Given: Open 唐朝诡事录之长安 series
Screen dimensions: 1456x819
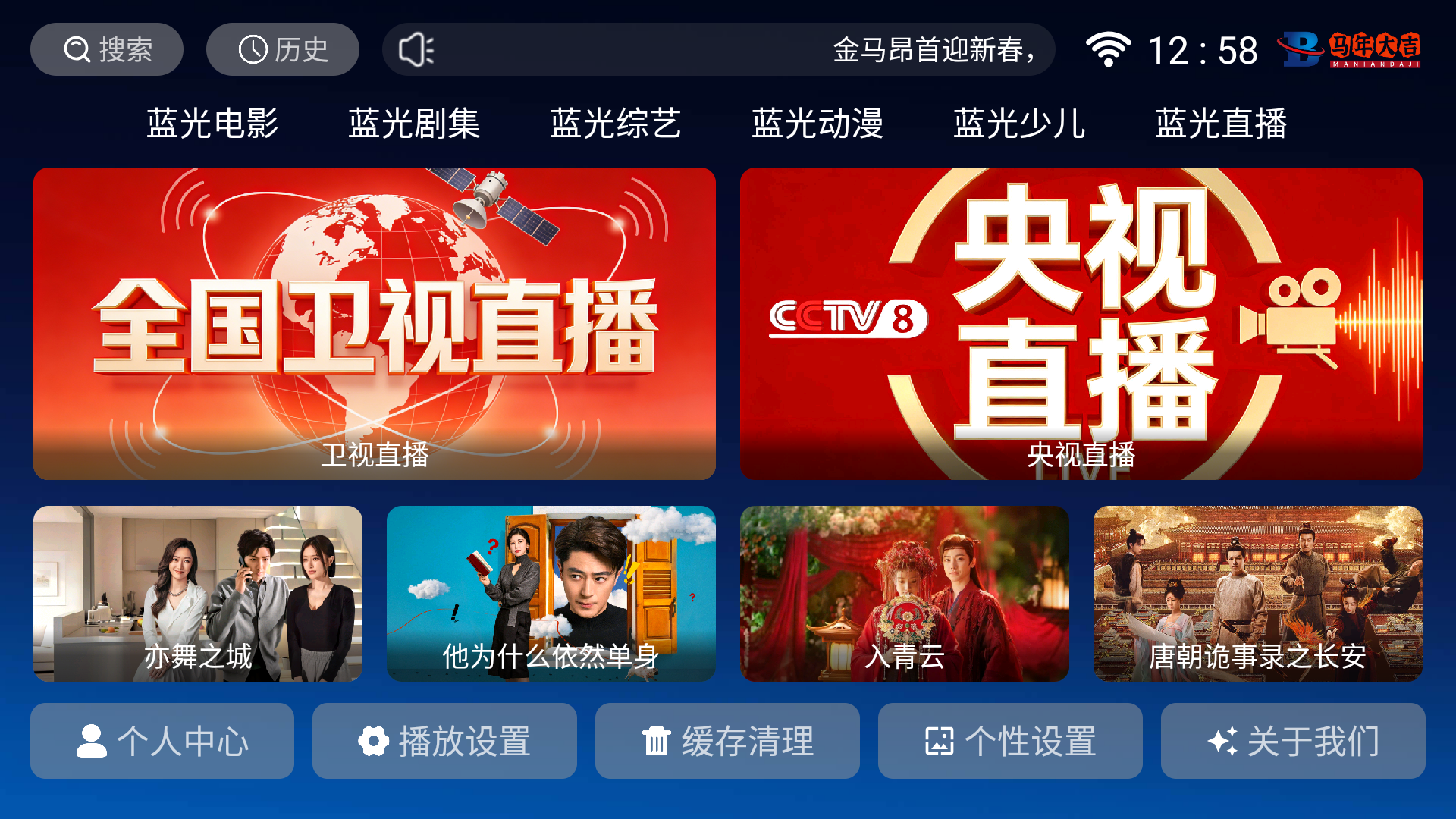Looking at the screenshot, I should pyautogui.click(x=1258, y=594).
